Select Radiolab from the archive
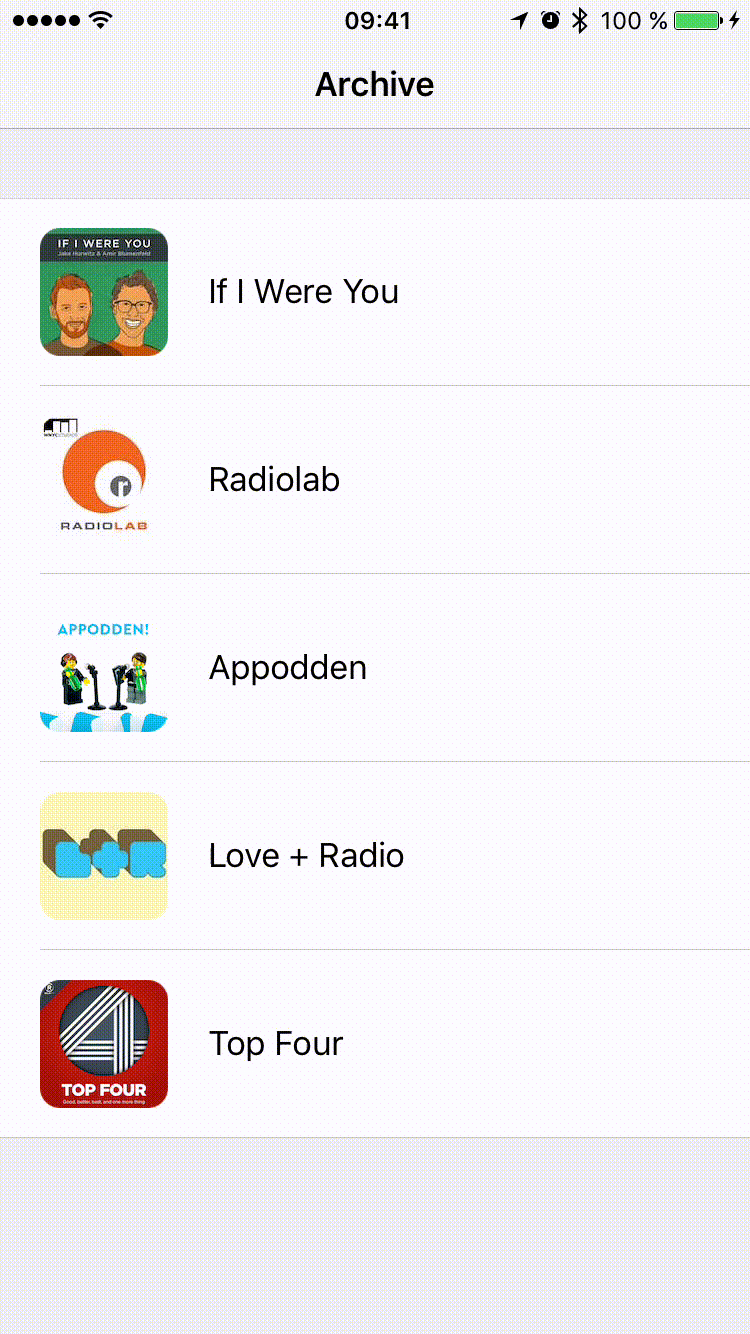750x1334 pixels. click(x=274, y=480)
